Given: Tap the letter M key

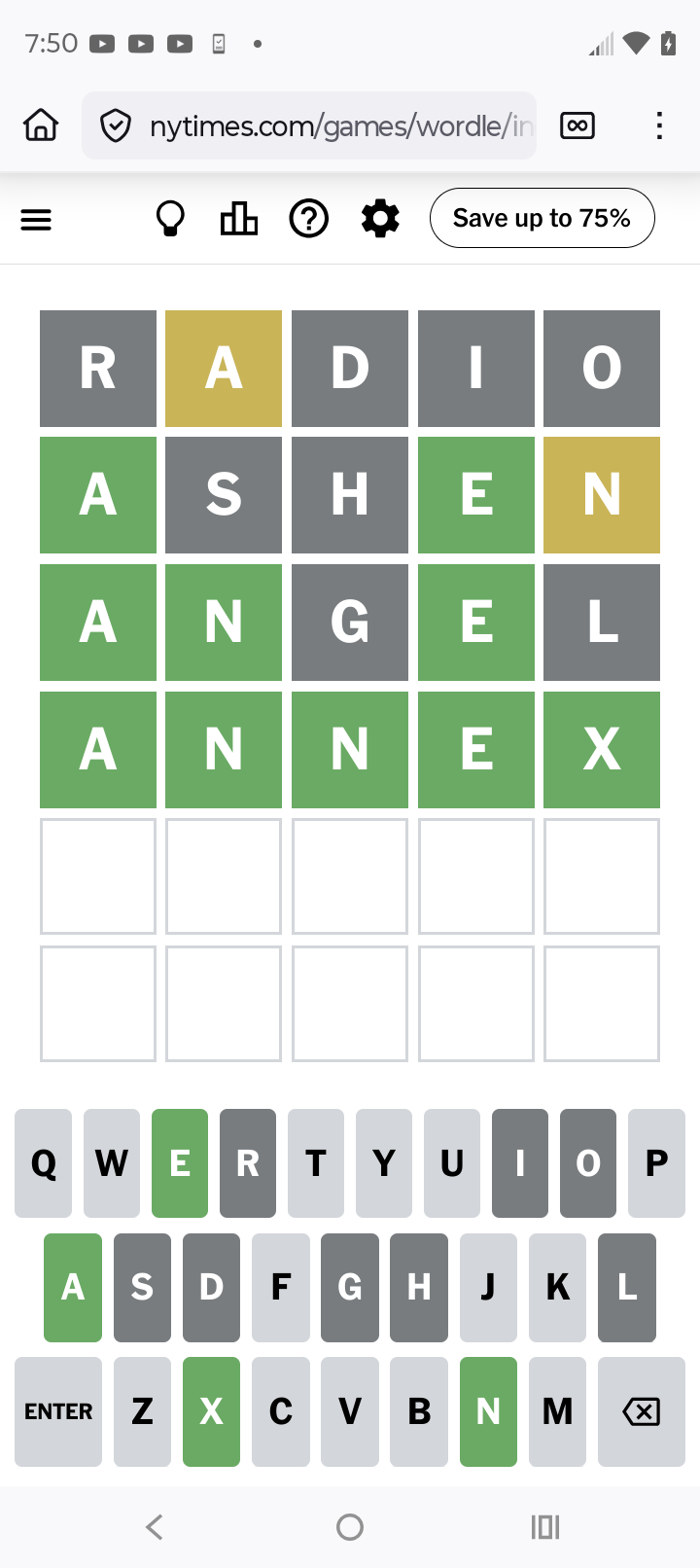Looking at the screenshot, I should [557, 1411].
